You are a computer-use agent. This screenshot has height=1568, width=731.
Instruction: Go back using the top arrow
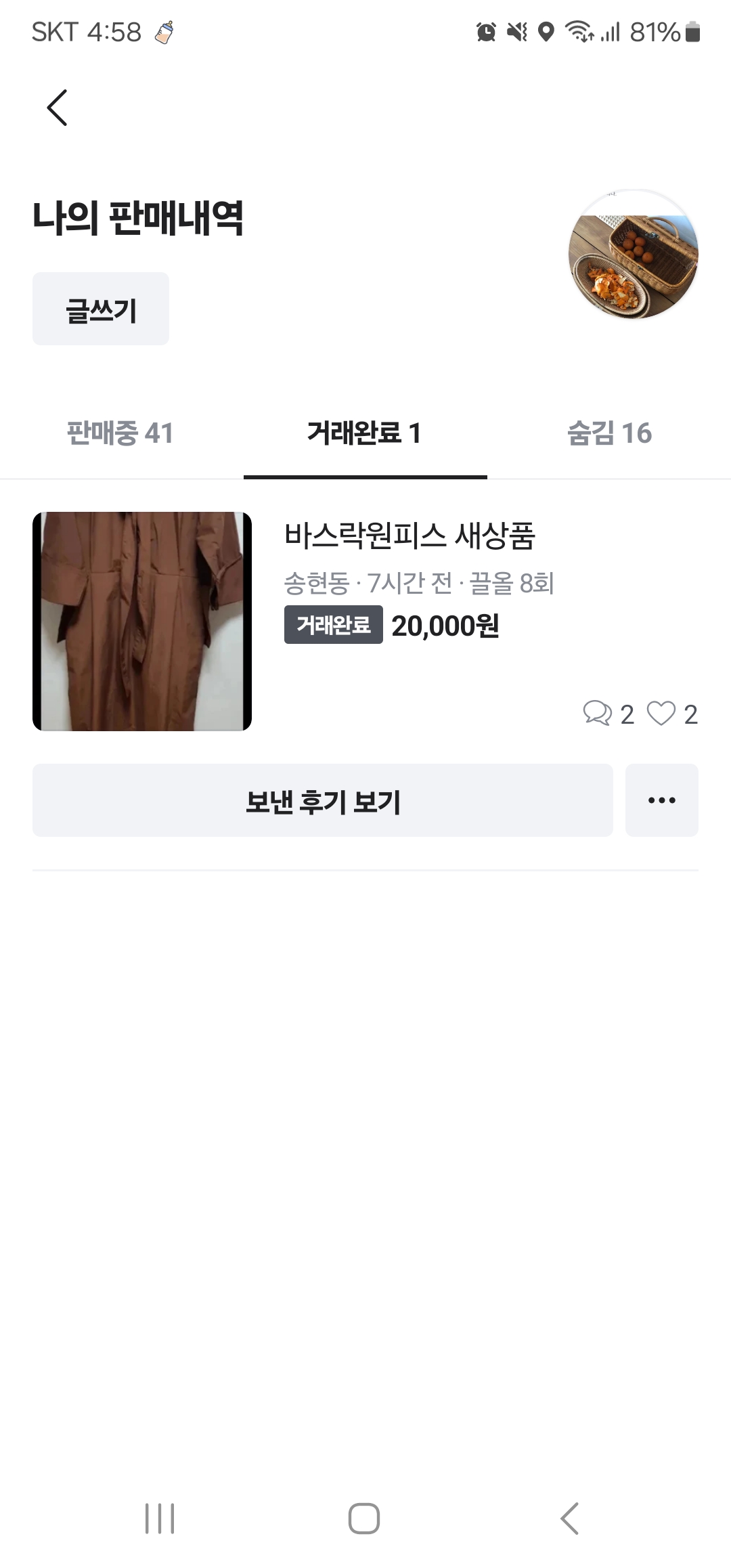point(58,108)
